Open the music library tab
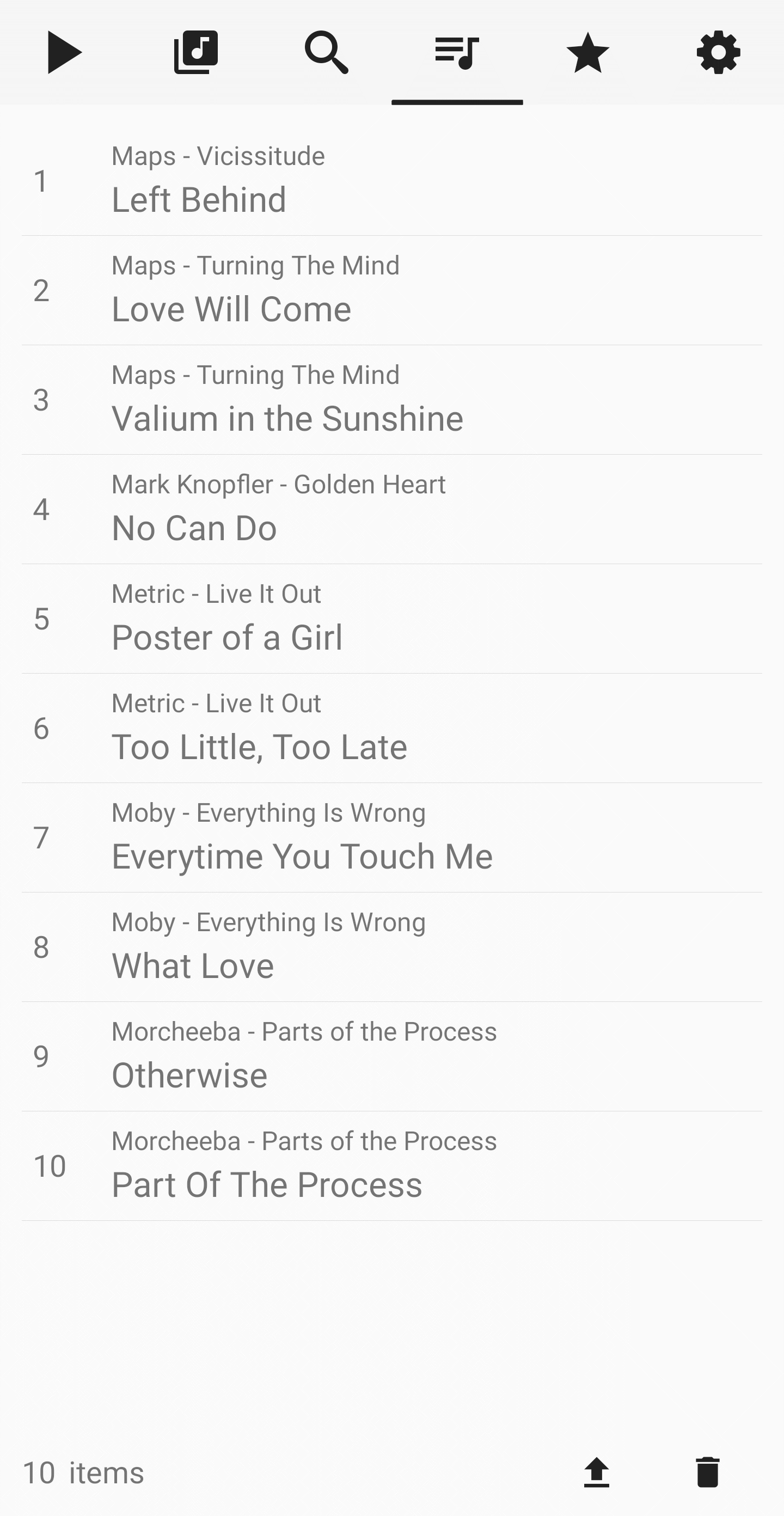The height and width of the screenshot is (1516, 784). (196, 53)
